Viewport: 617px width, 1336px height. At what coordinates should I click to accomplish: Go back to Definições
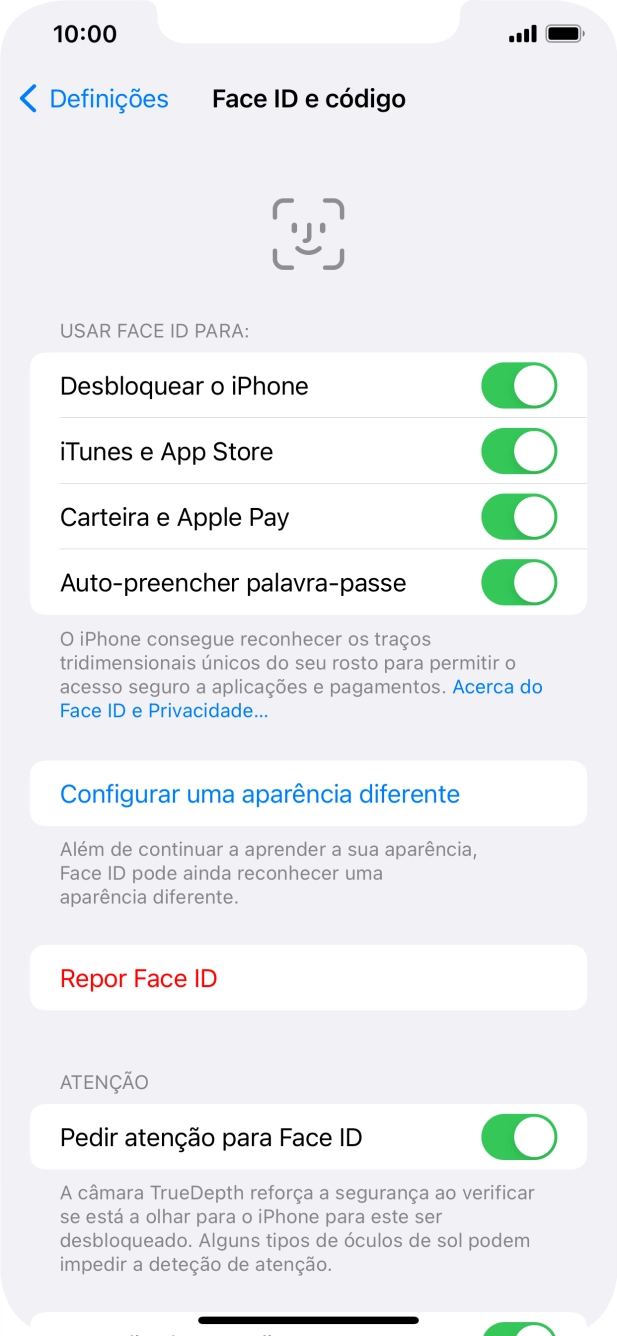pyautogui.click(x=94, y=99)
